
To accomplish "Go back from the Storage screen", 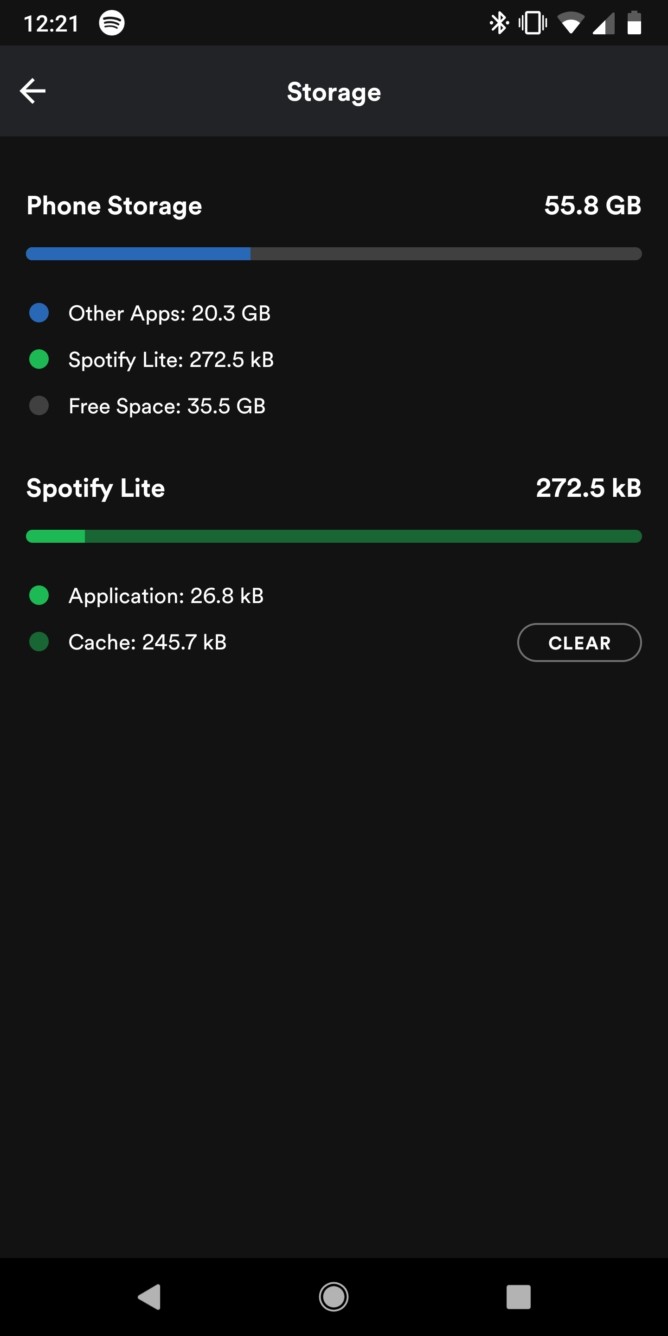I will pyautogui.click(x=33, y=91).
